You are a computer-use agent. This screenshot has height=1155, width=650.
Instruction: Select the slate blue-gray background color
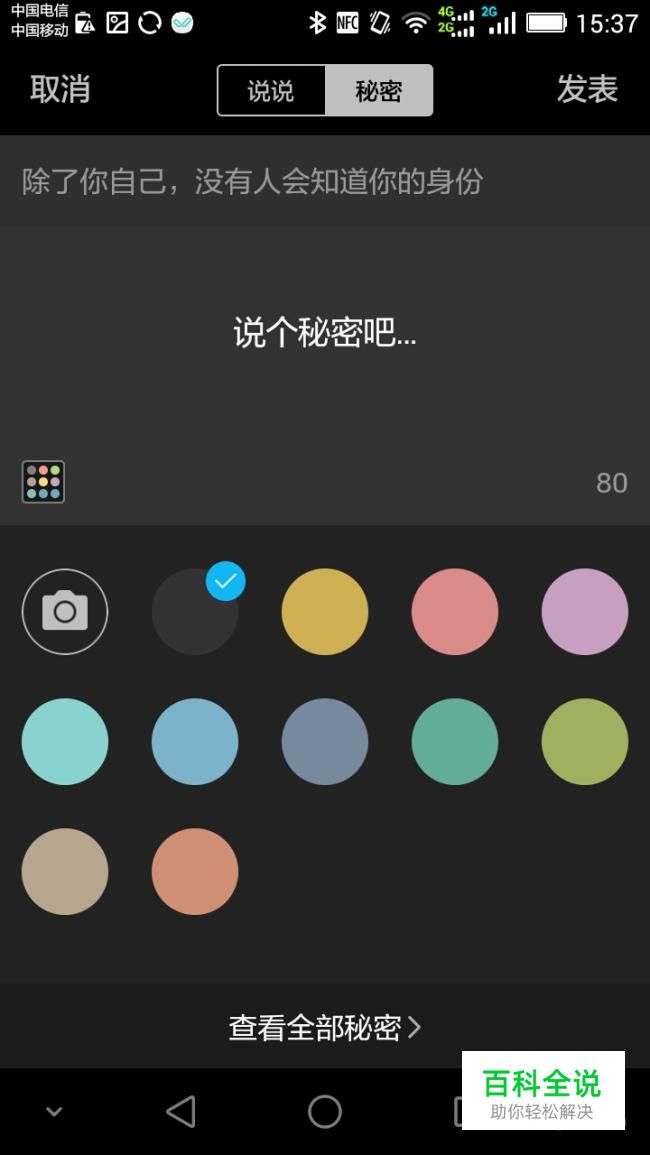pos(325,741)
